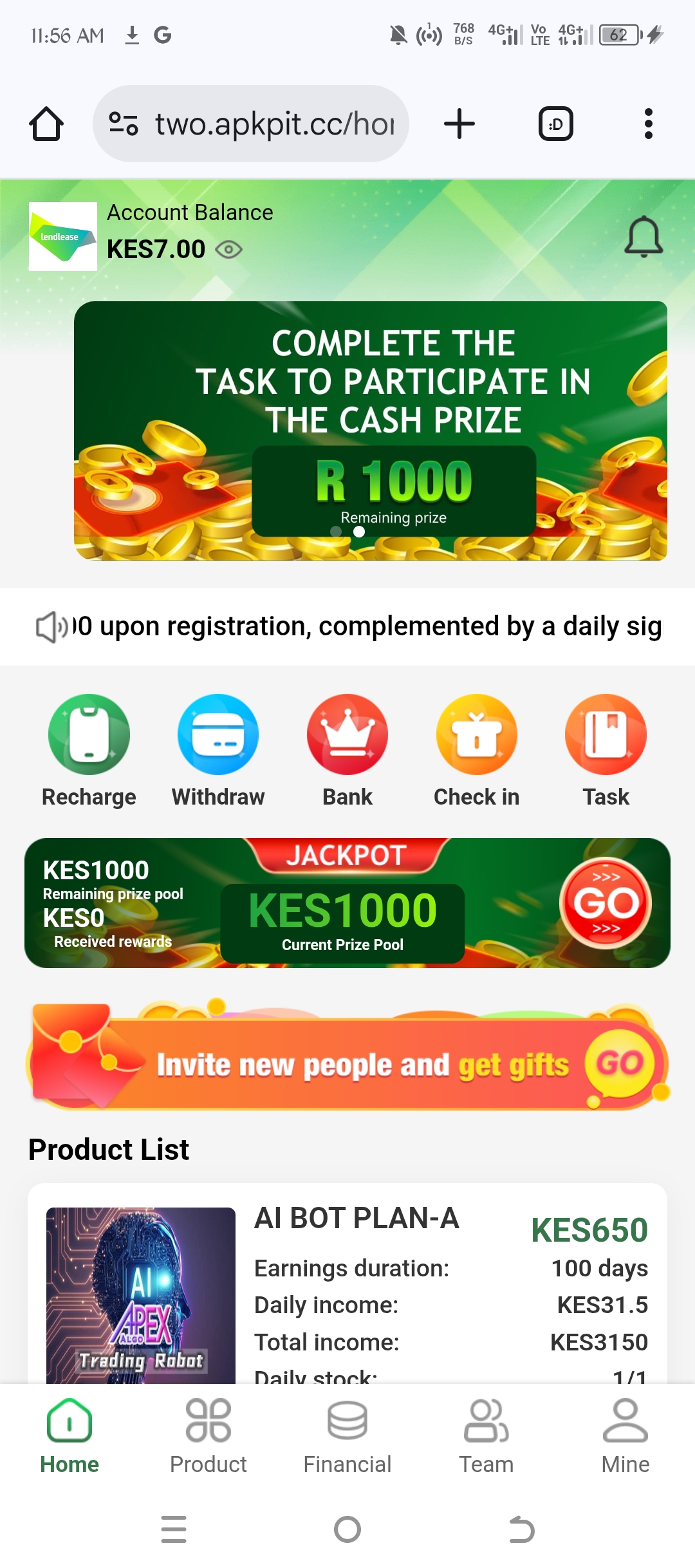Open the browser overflow menu
The height and width of the screenshot is (1568, 695).
(648, 124)
